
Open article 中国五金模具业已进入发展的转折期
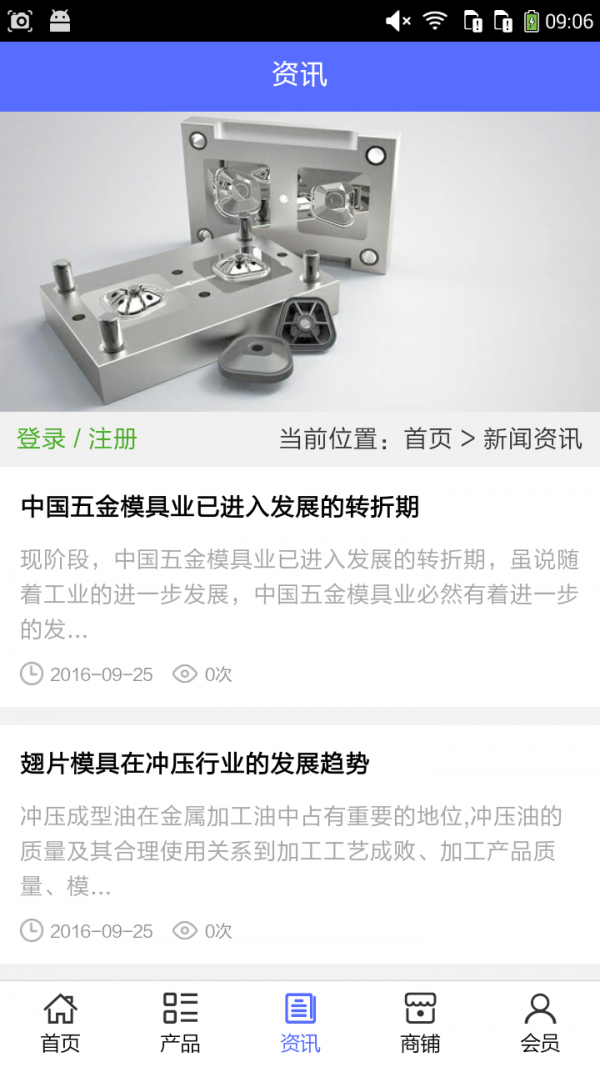[x=220, y=507]
